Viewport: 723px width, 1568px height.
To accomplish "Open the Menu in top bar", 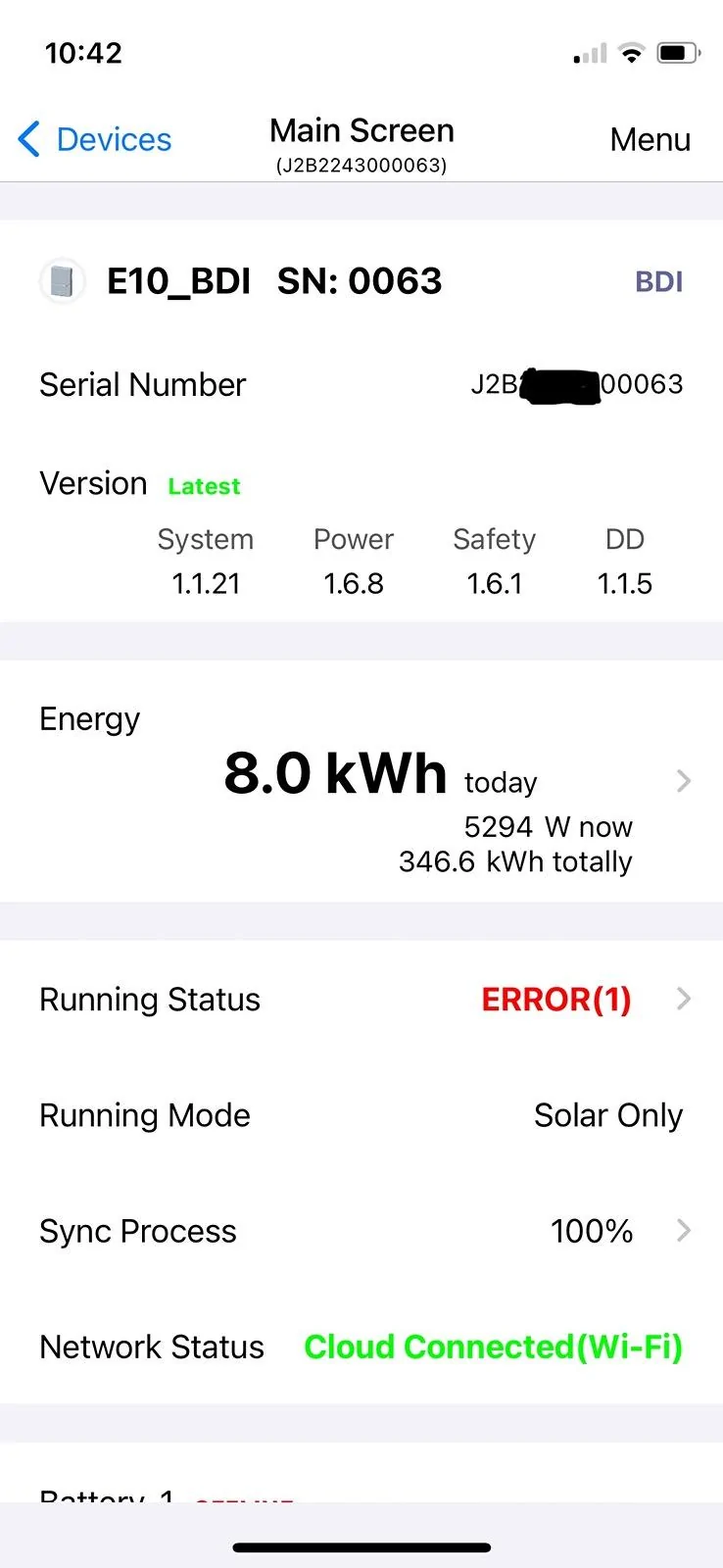I will [x=650, y=140].
